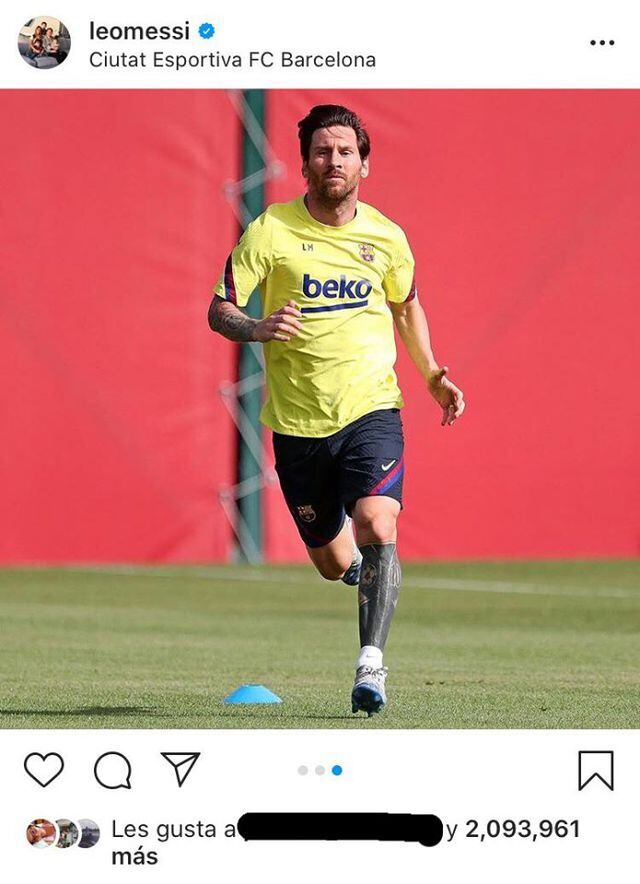Open the leomessi username link
The height and width of the screenshot is (884, 640).
click(138, 31)
